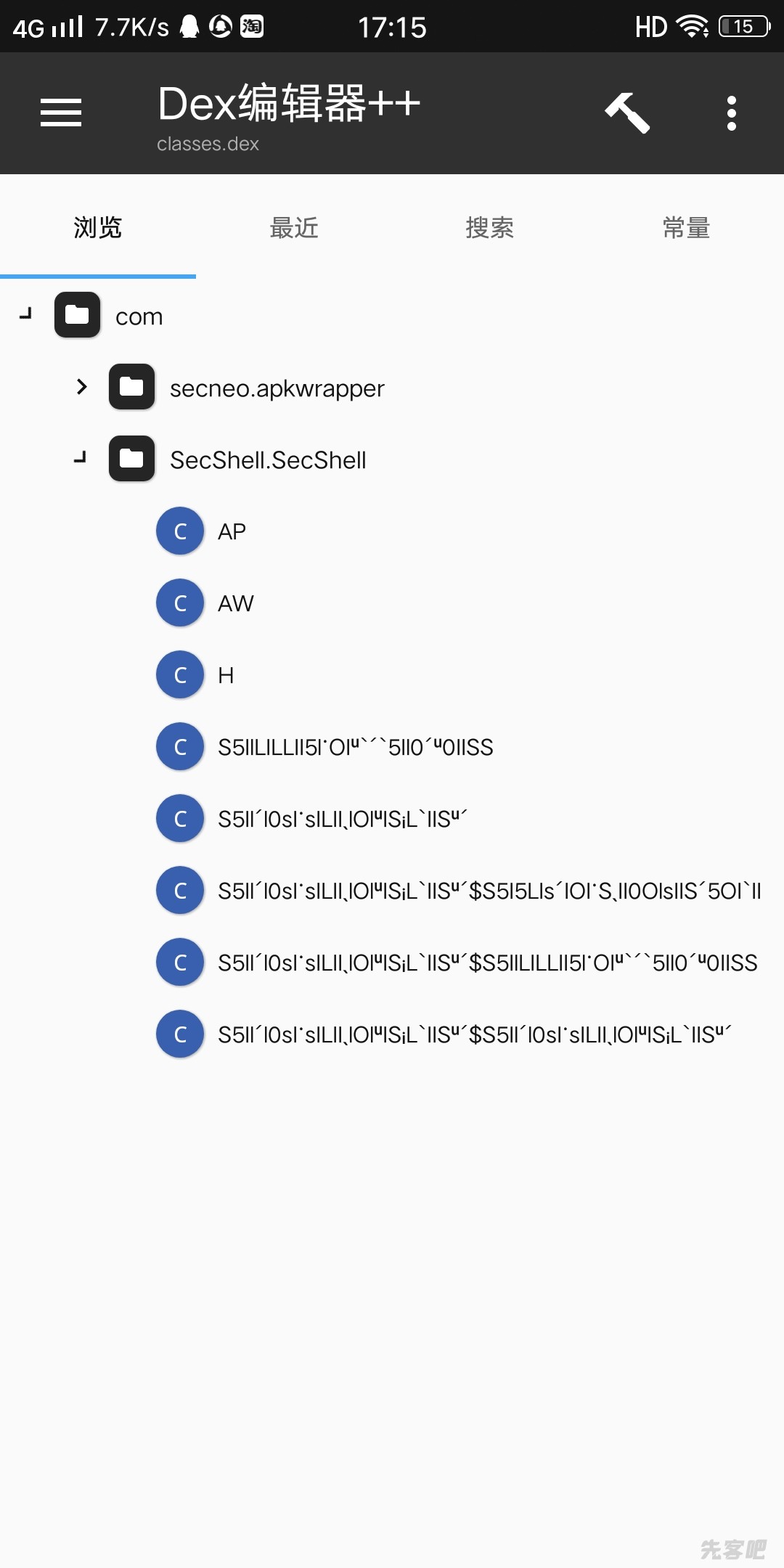Tap the hammer build icon
The height and width of the screenshot is (1568, 784).
pos(627,113)
